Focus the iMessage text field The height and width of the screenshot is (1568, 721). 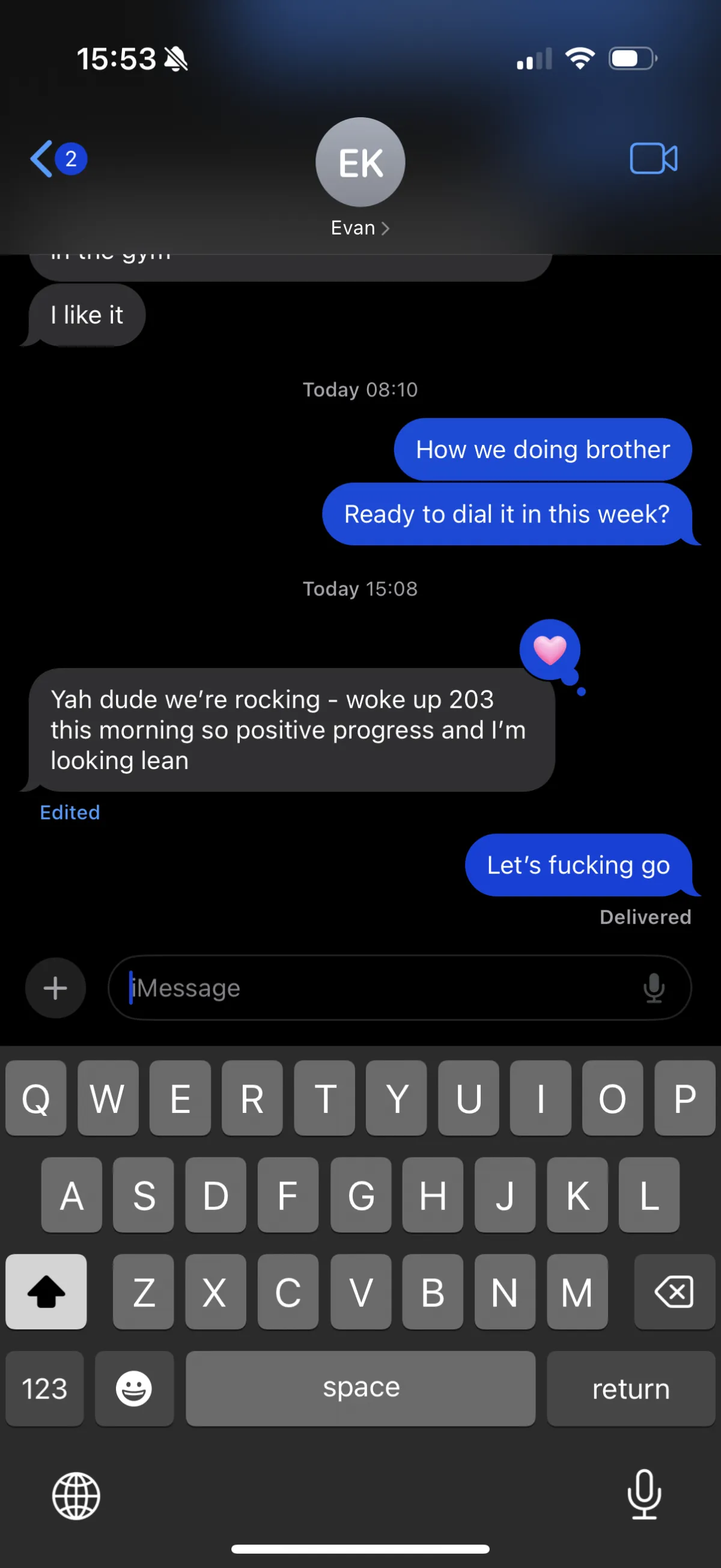377,987
